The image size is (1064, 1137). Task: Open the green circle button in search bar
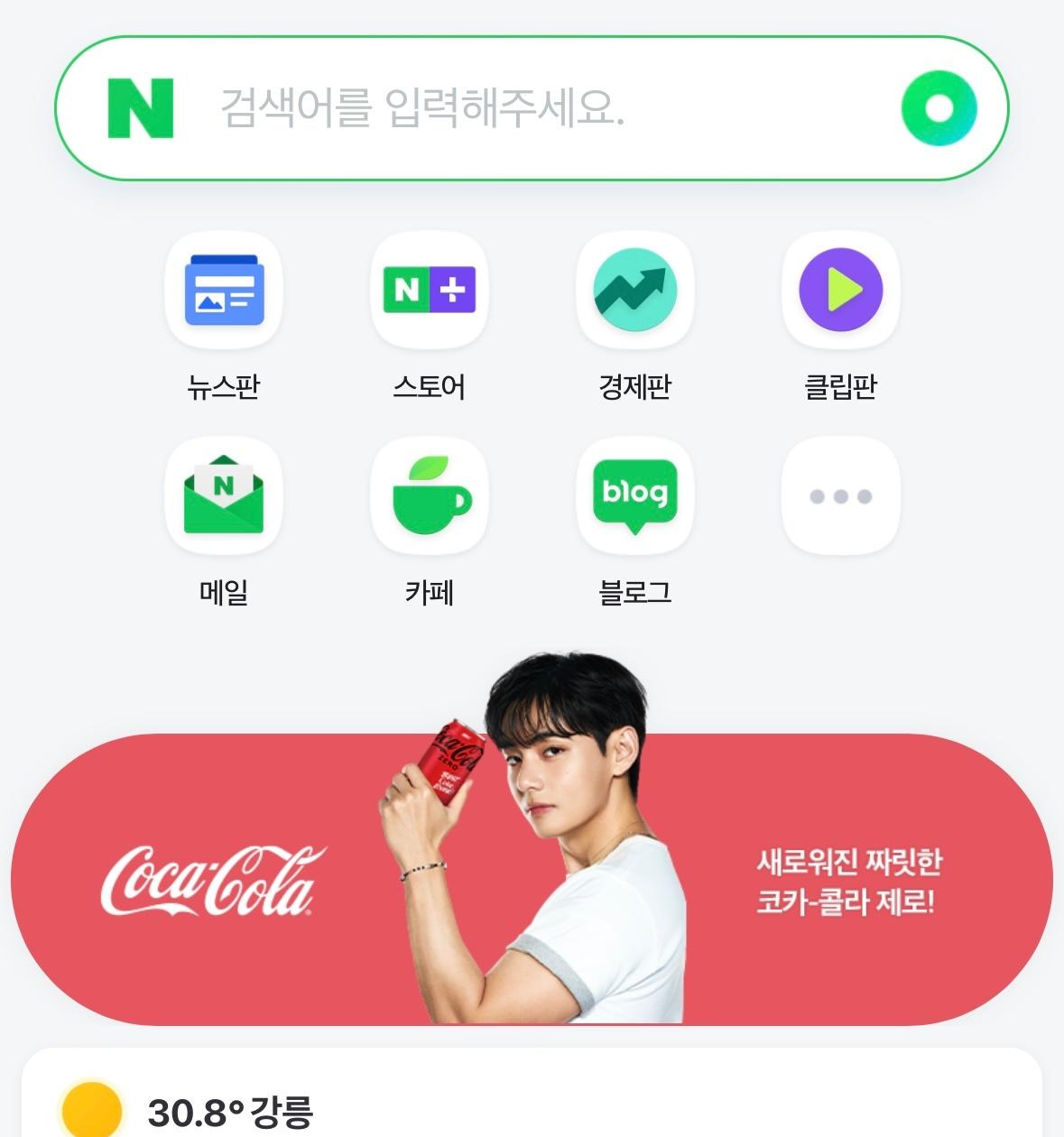[939, 108]
